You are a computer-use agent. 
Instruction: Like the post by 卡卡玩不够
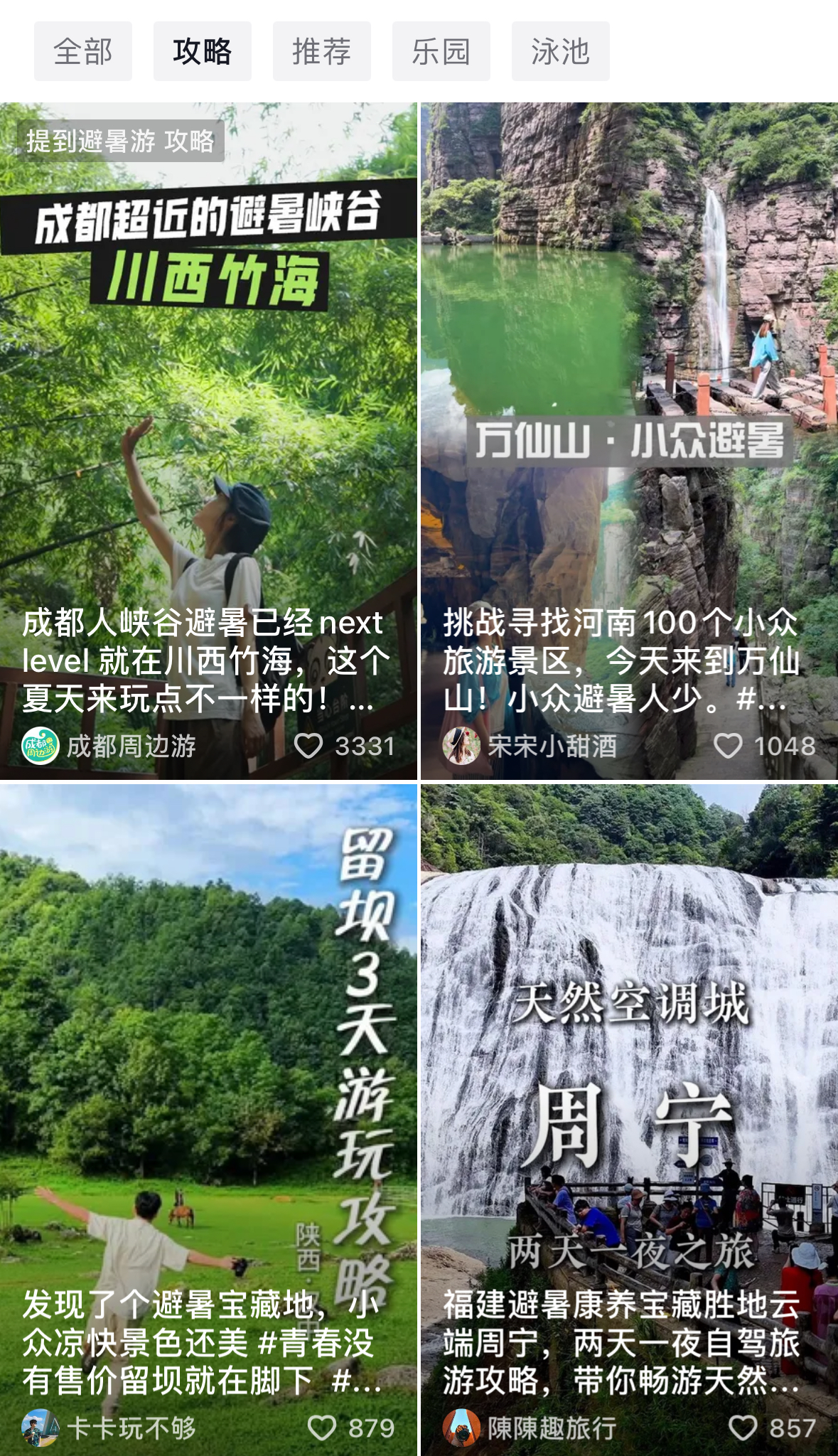click(x=321, y=1428)
